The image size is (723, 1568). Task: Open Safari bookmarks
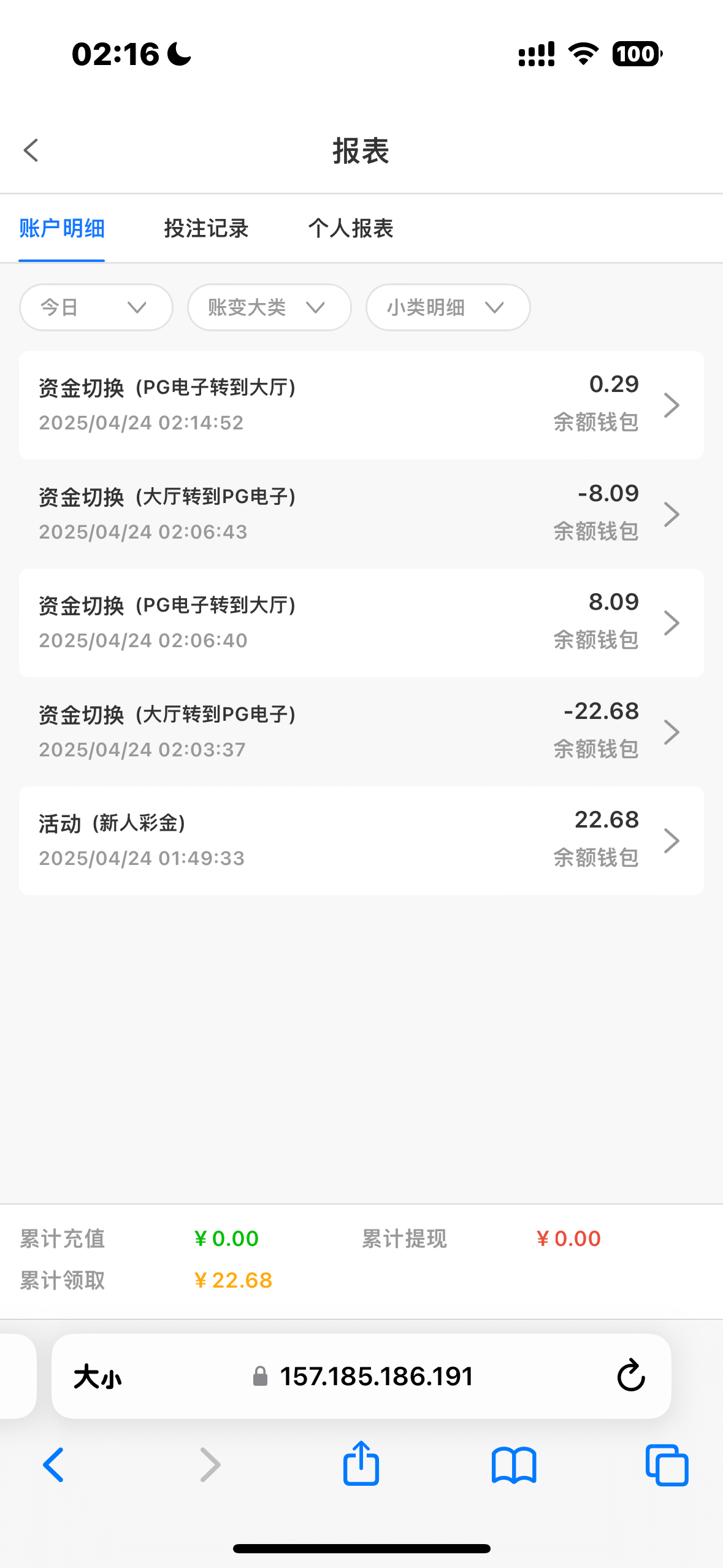(514, 1465)
